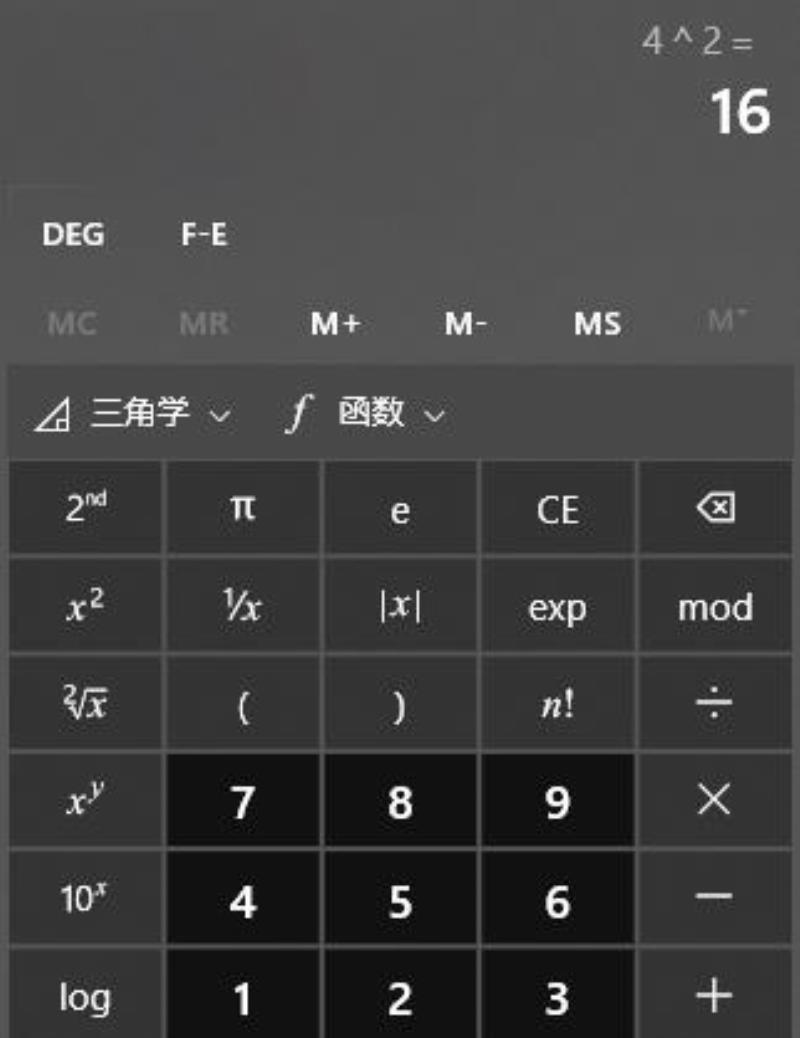Switch F-E exponential notation
This screenshot has width=800, height=1038.
click(204, 235)
